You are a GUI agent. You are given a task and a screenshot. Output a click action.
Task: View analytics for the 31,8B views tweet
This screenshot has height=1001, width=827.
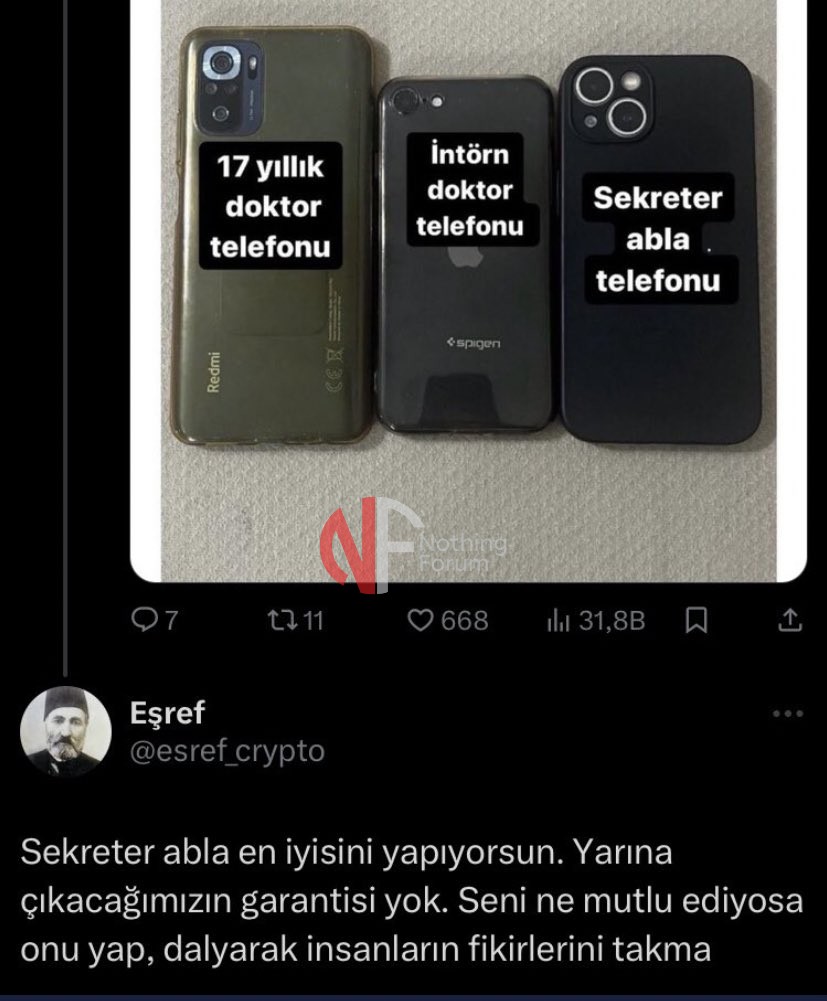point(560,621)
